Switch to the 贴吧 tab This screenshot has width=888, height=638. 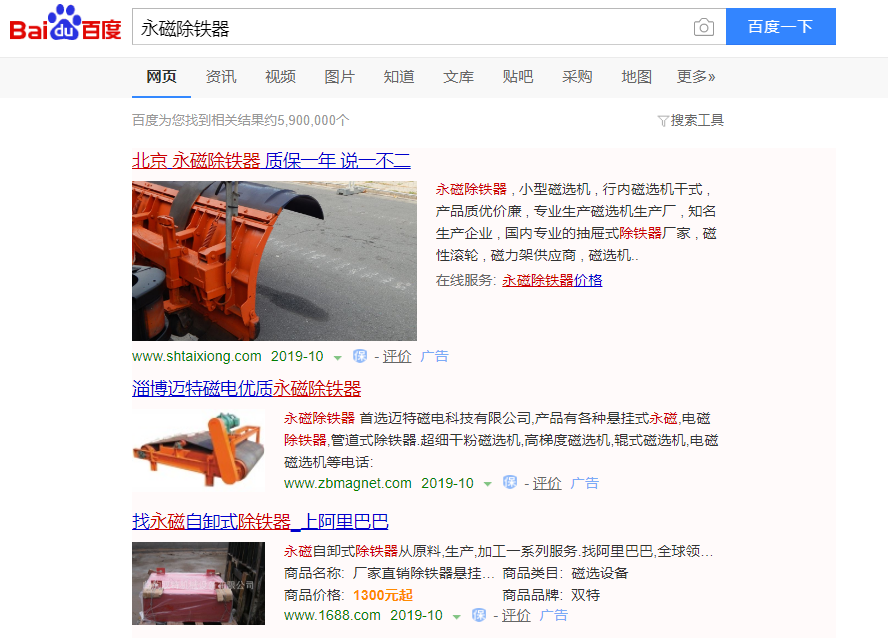[x=518, y=77]
